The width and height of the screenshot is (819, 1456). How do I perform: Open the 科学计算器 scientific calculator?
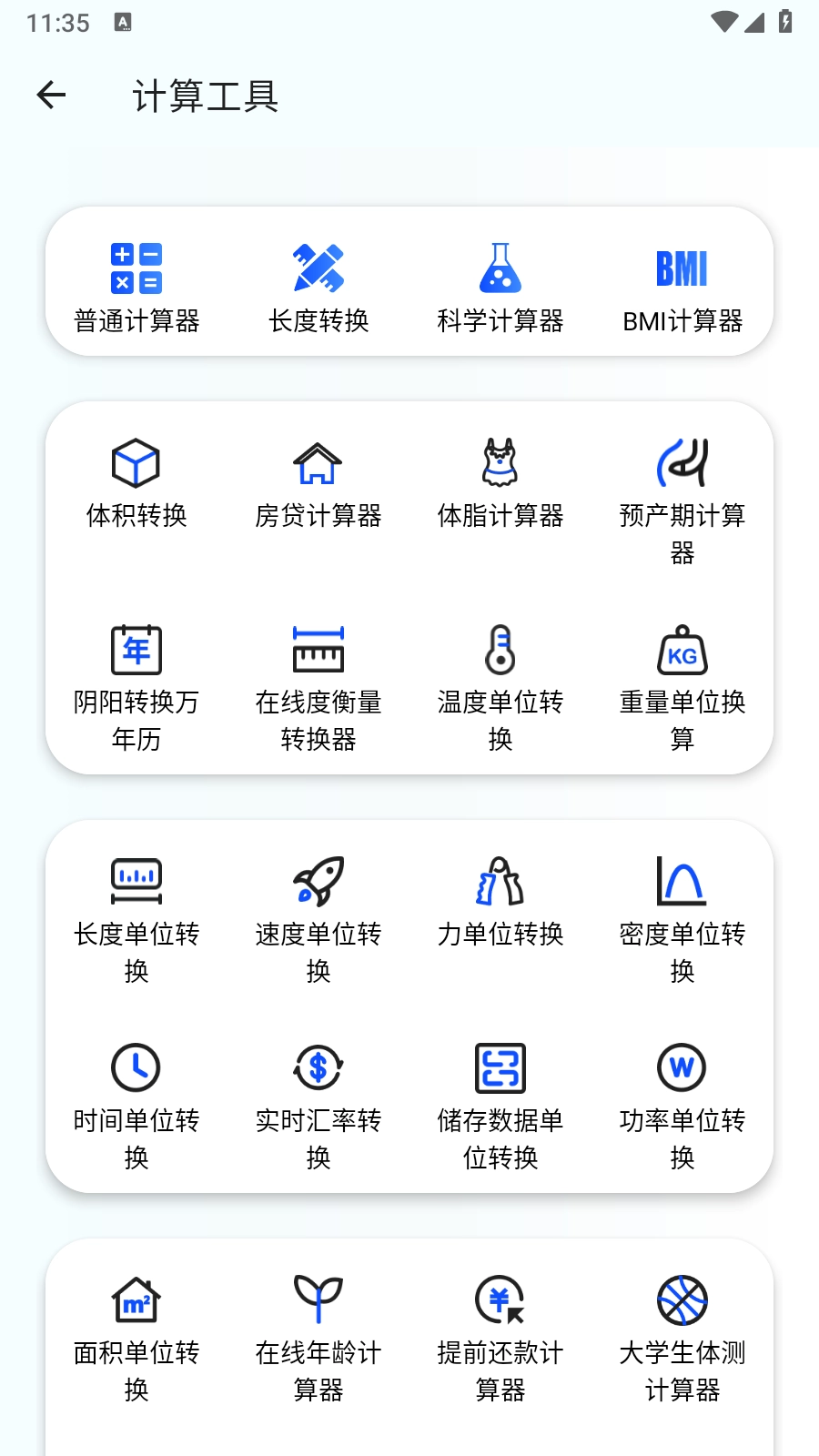(x=500, y=282)
